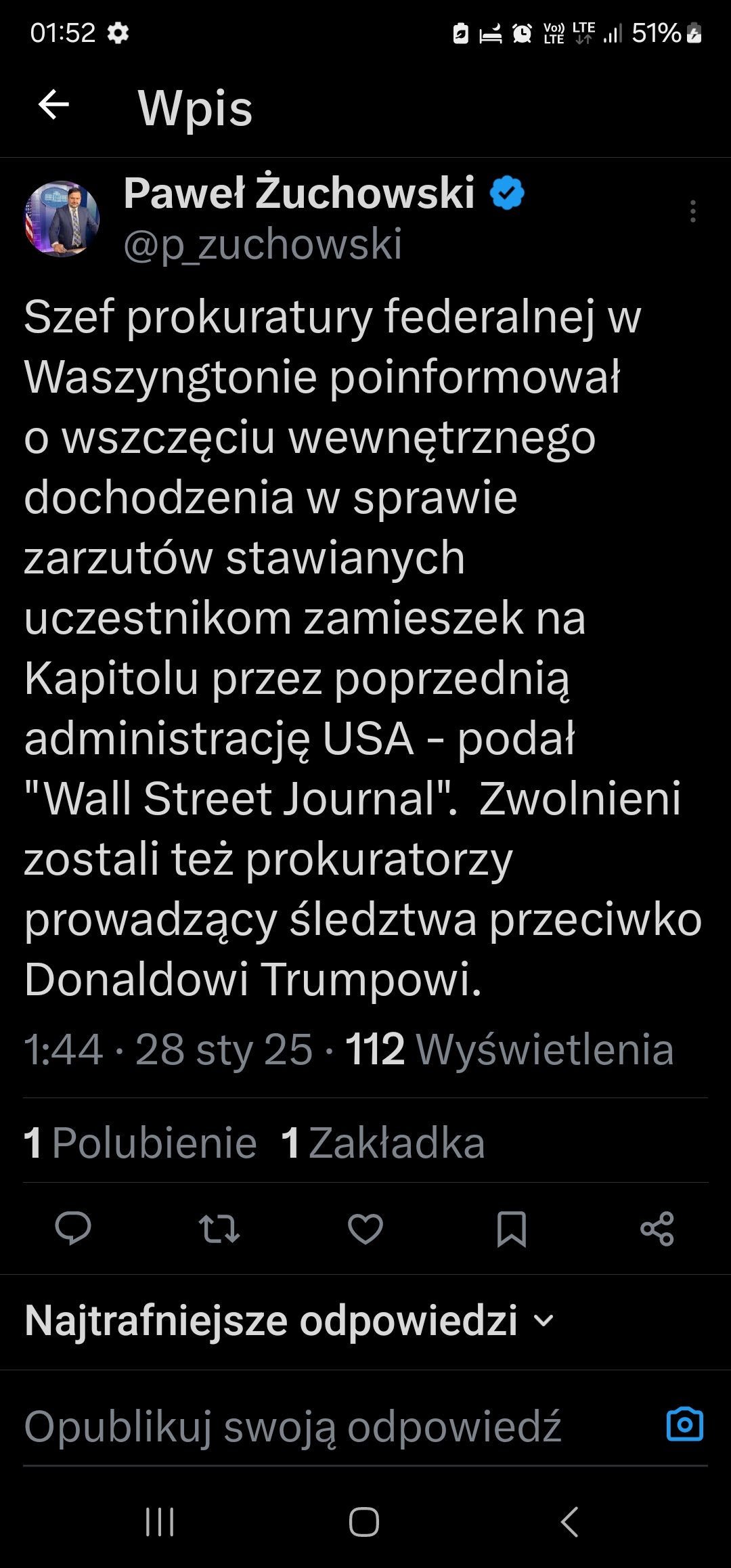The image size is (731, 1568).
Task: Like the post with the heart icon
Action: coord(365,1228)
